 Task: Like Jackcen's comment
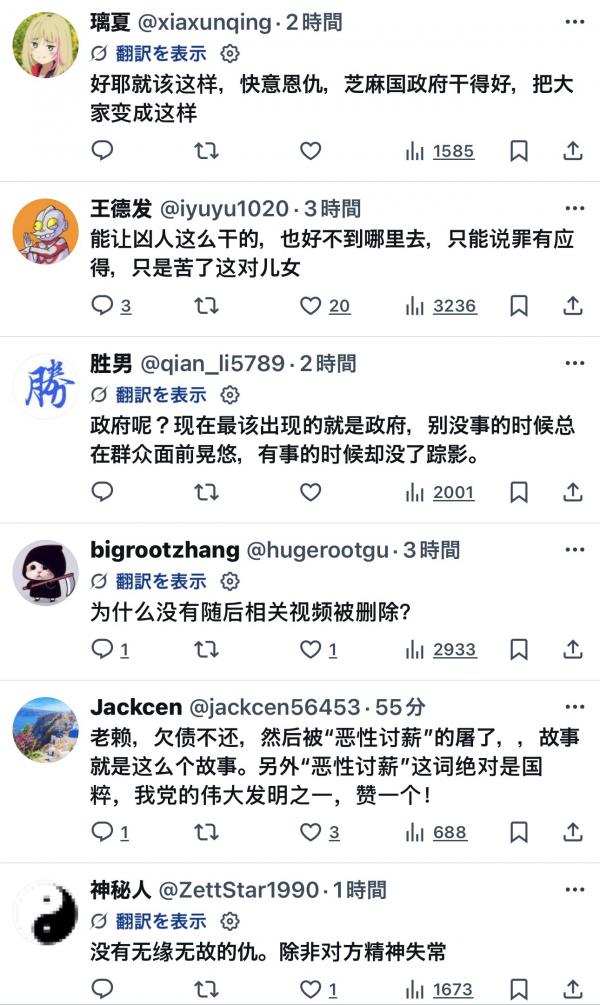312,833
